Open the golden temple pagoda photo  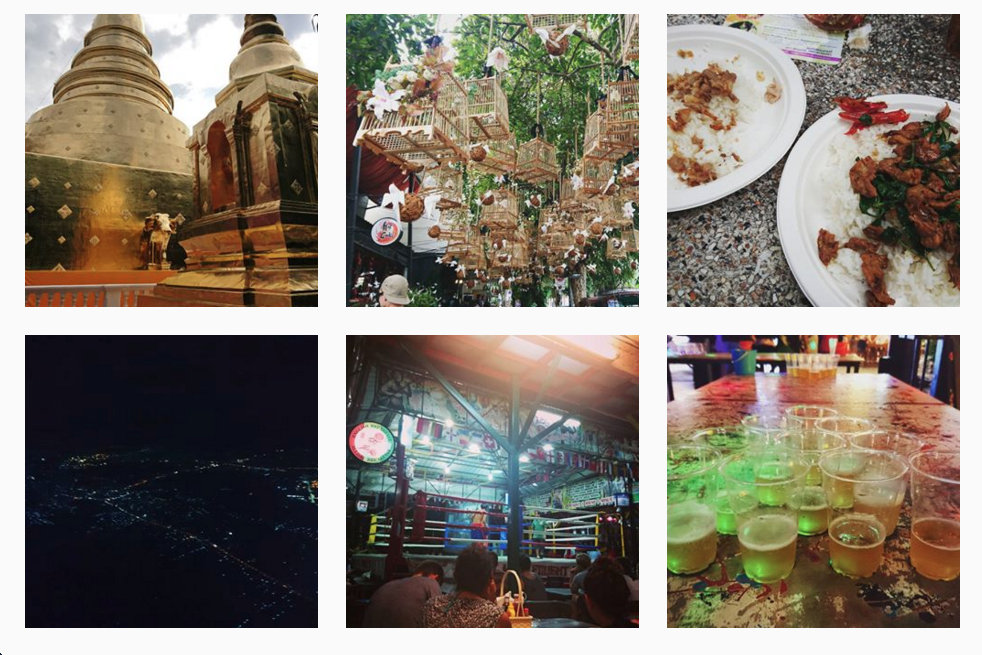[x=171, y=160]
